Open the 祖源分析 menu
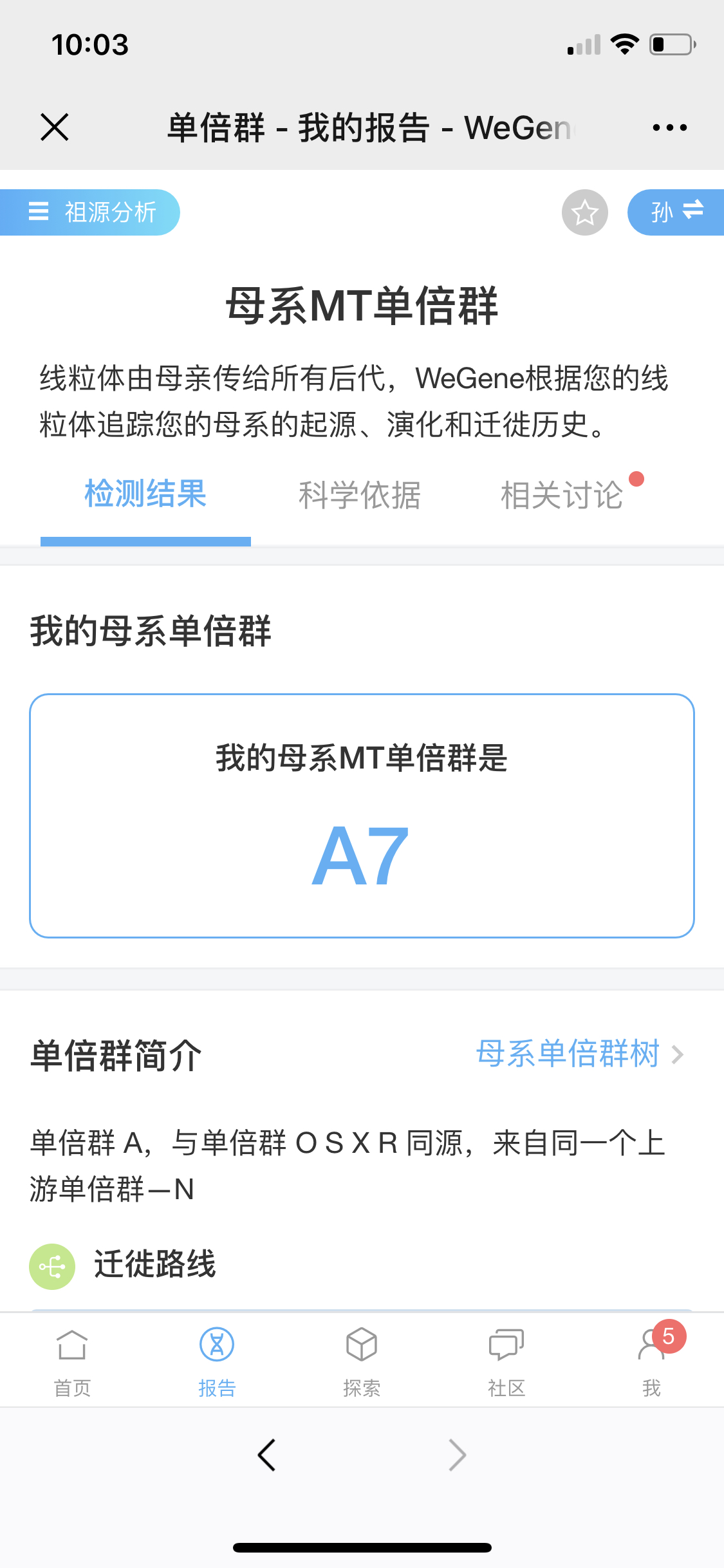724x1568 pixels. [90, 212]
